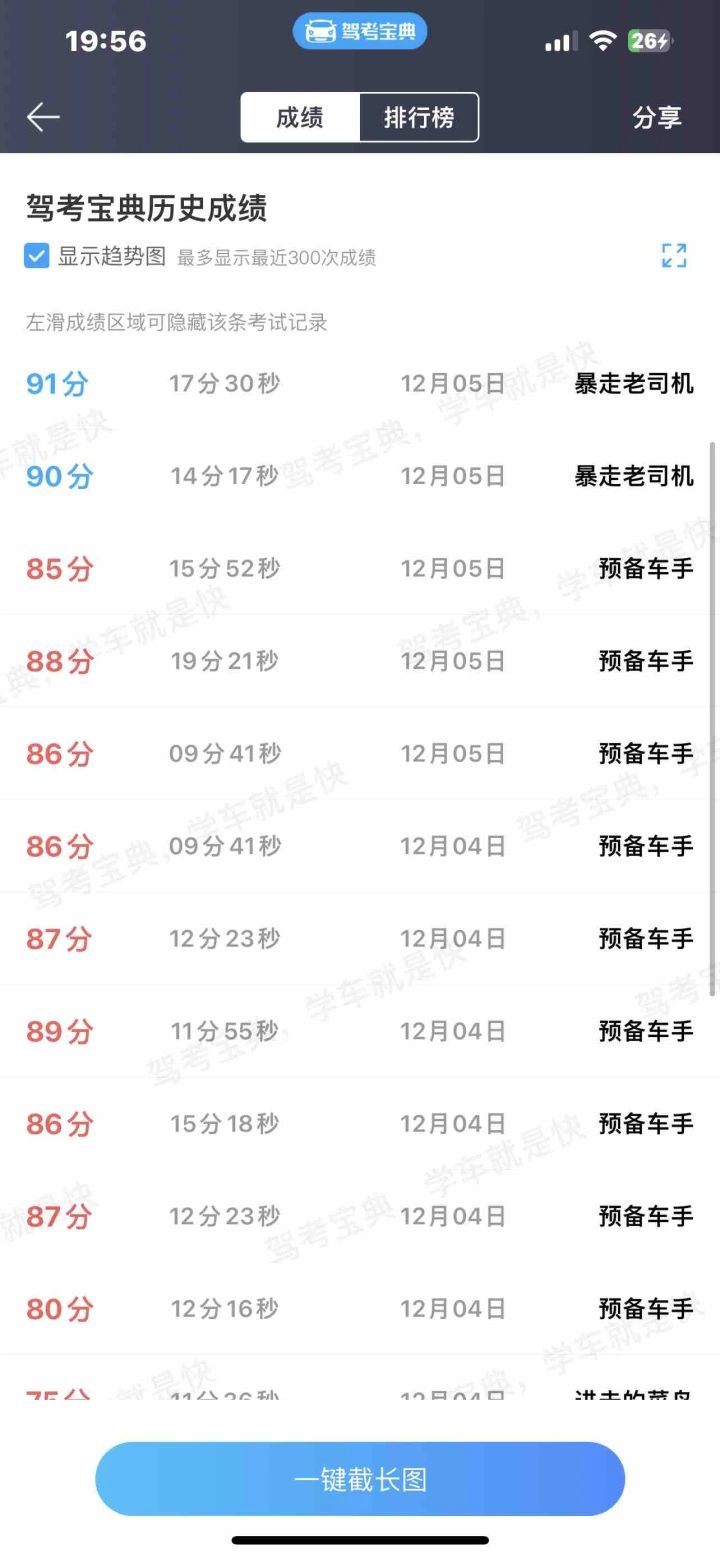Image resolution: width=720 pixels, height=1558 pixels.
Task: Tap the 驾考宝典 pill in status bar
Action: pyautogui.click(x=360, y=32)
